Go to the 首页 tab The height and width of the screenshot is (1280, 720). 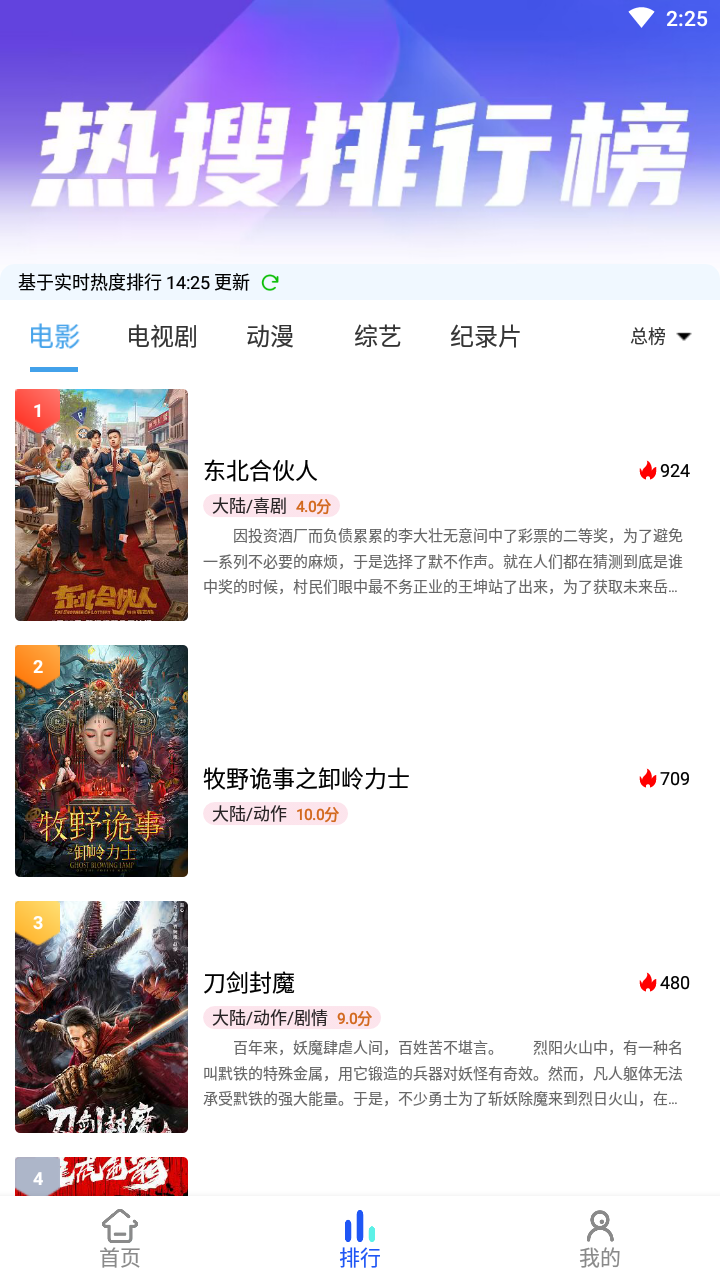pyautogui.click(x=120, y=1239)
